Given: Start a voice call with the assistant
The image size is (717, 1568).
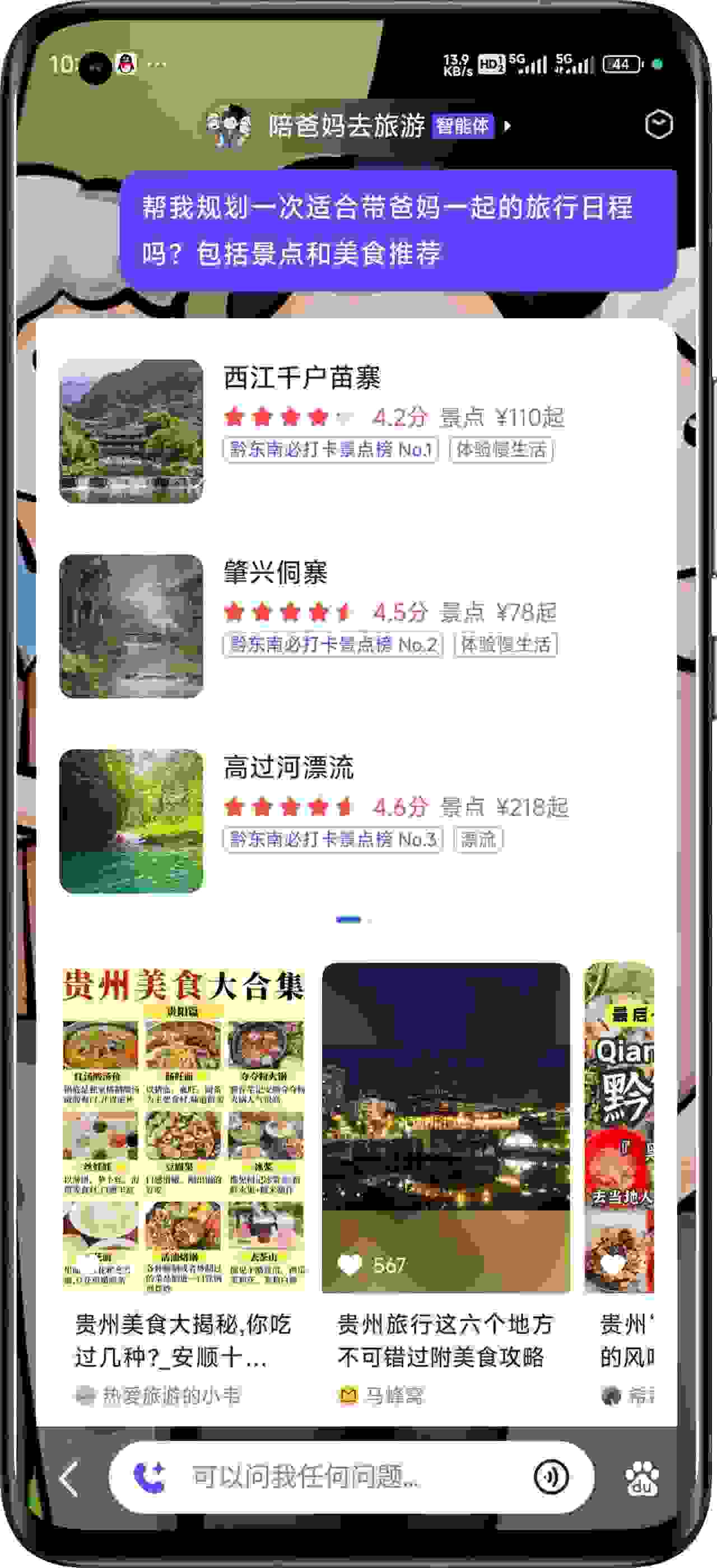Looking at the screenshot, I should [149, 1477].
